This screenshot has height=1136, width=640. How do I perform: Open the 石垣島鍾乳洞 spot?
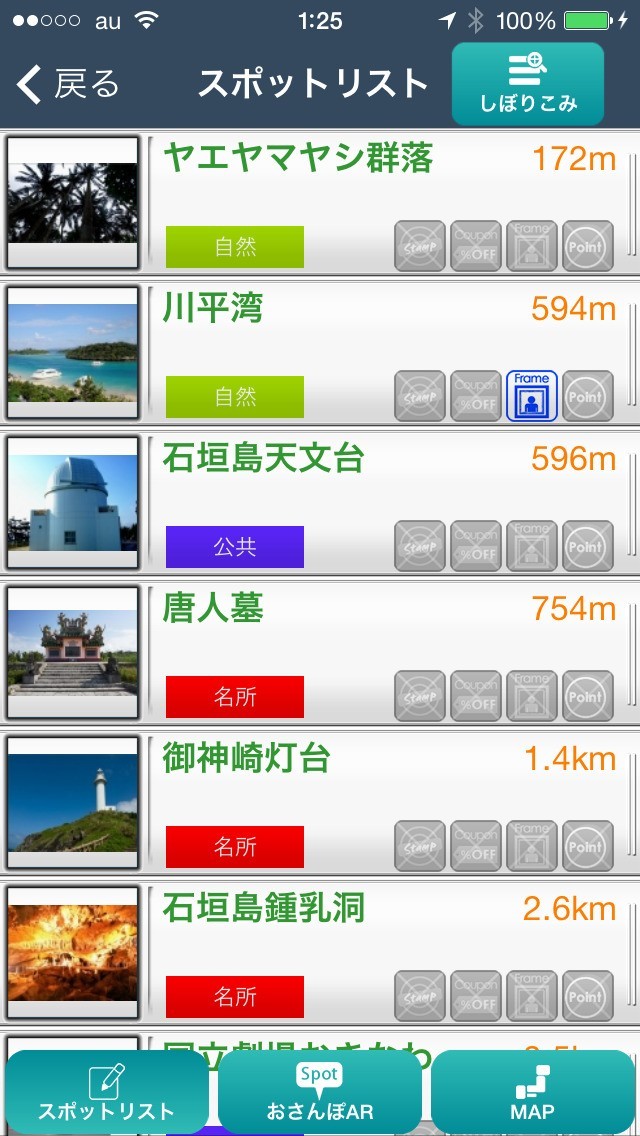coord(263,910)
